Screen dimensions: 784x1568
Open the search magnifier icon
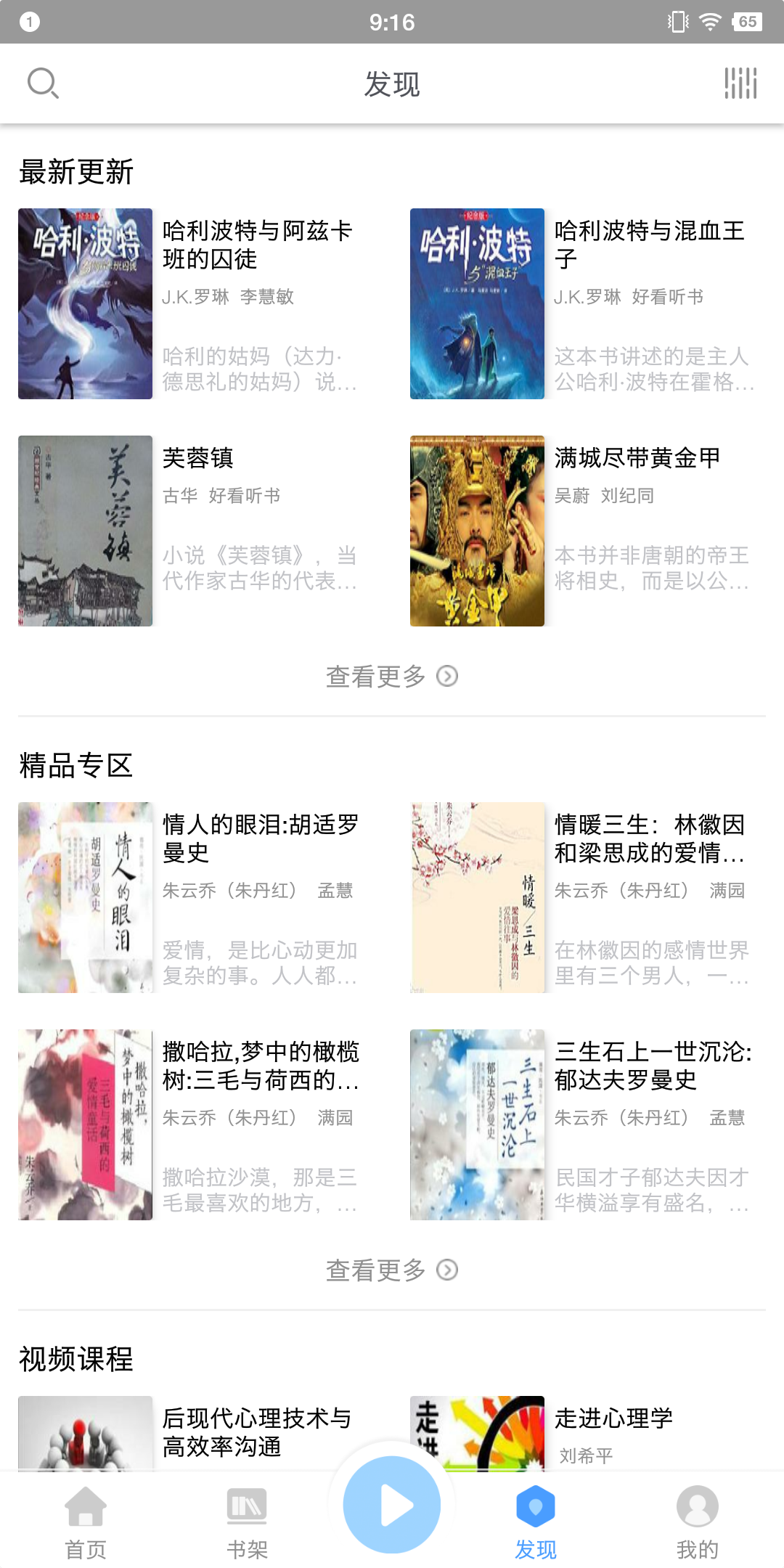(x=42, y=83)
